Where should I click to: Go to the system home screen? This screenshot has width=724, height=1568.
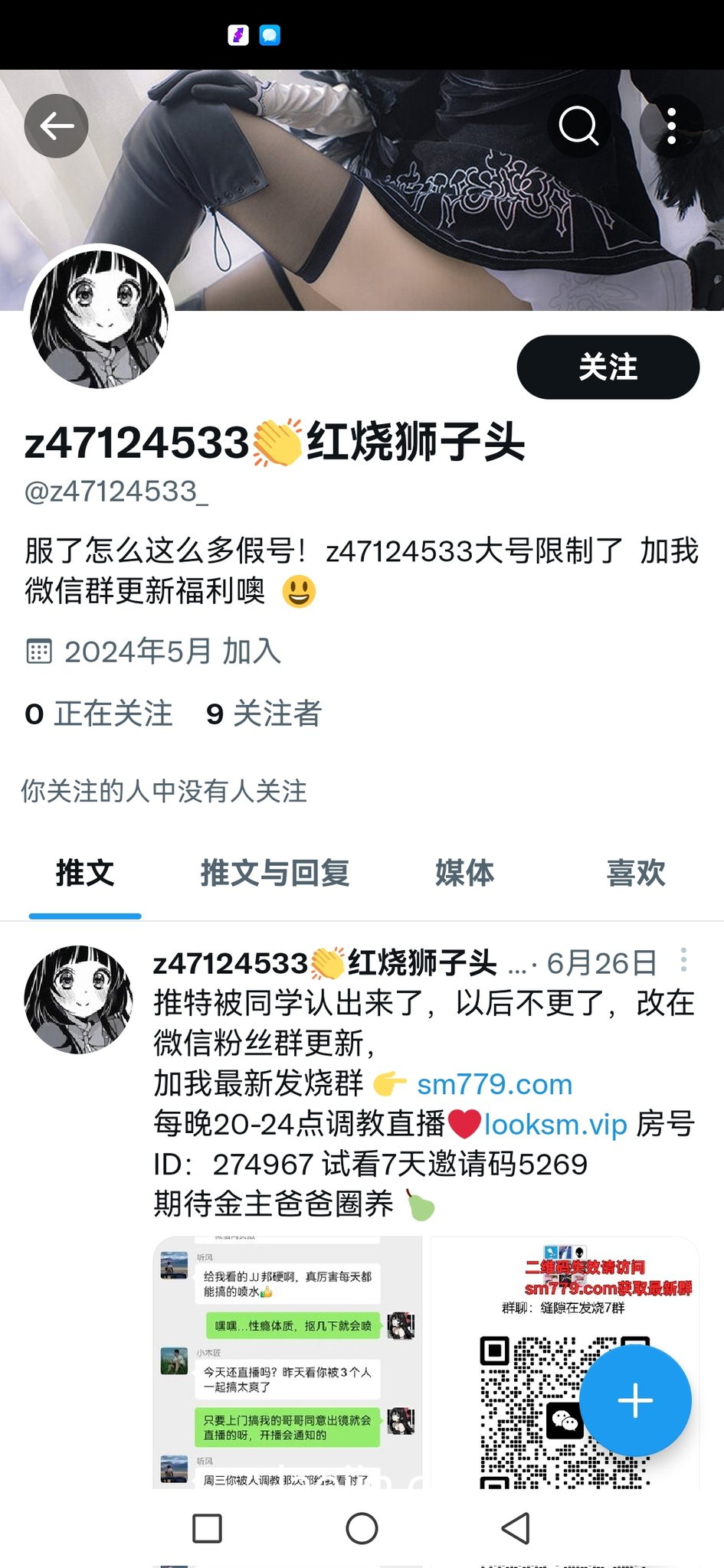[362, 1529]
